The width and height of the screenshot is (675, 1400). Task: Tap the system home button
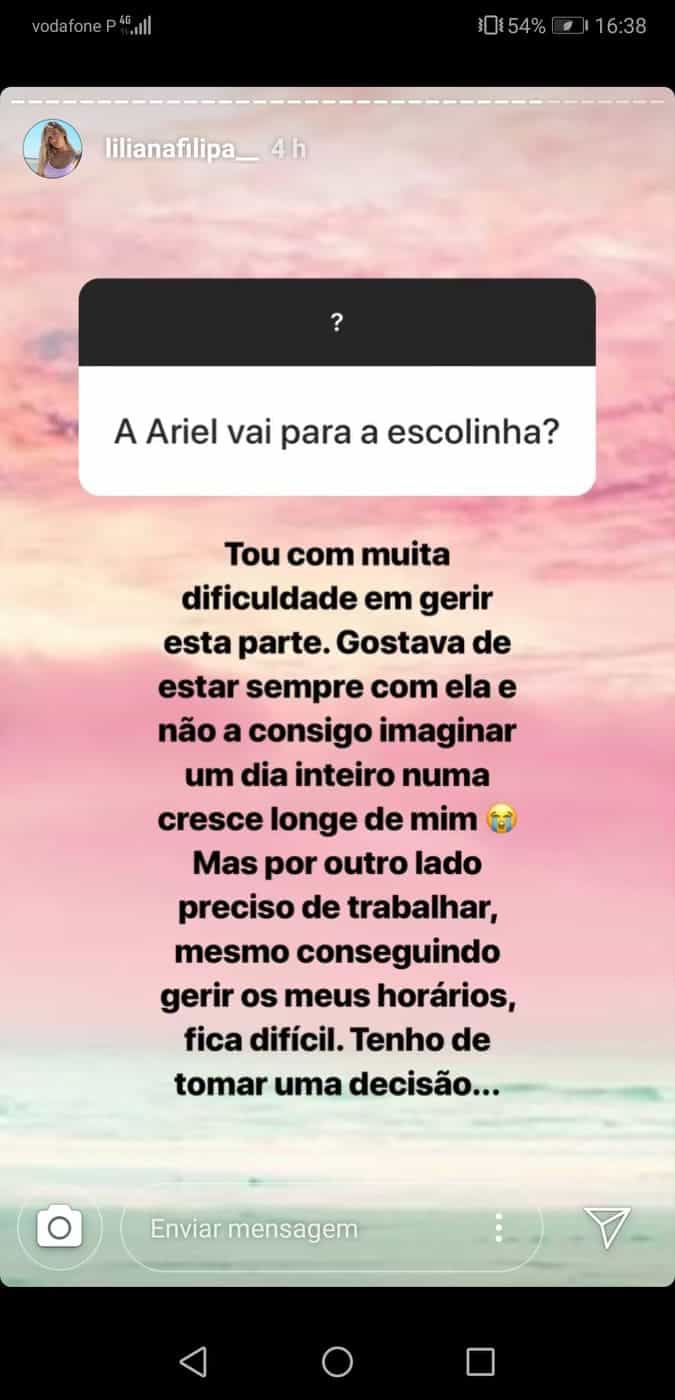[x=338, y=1361]
